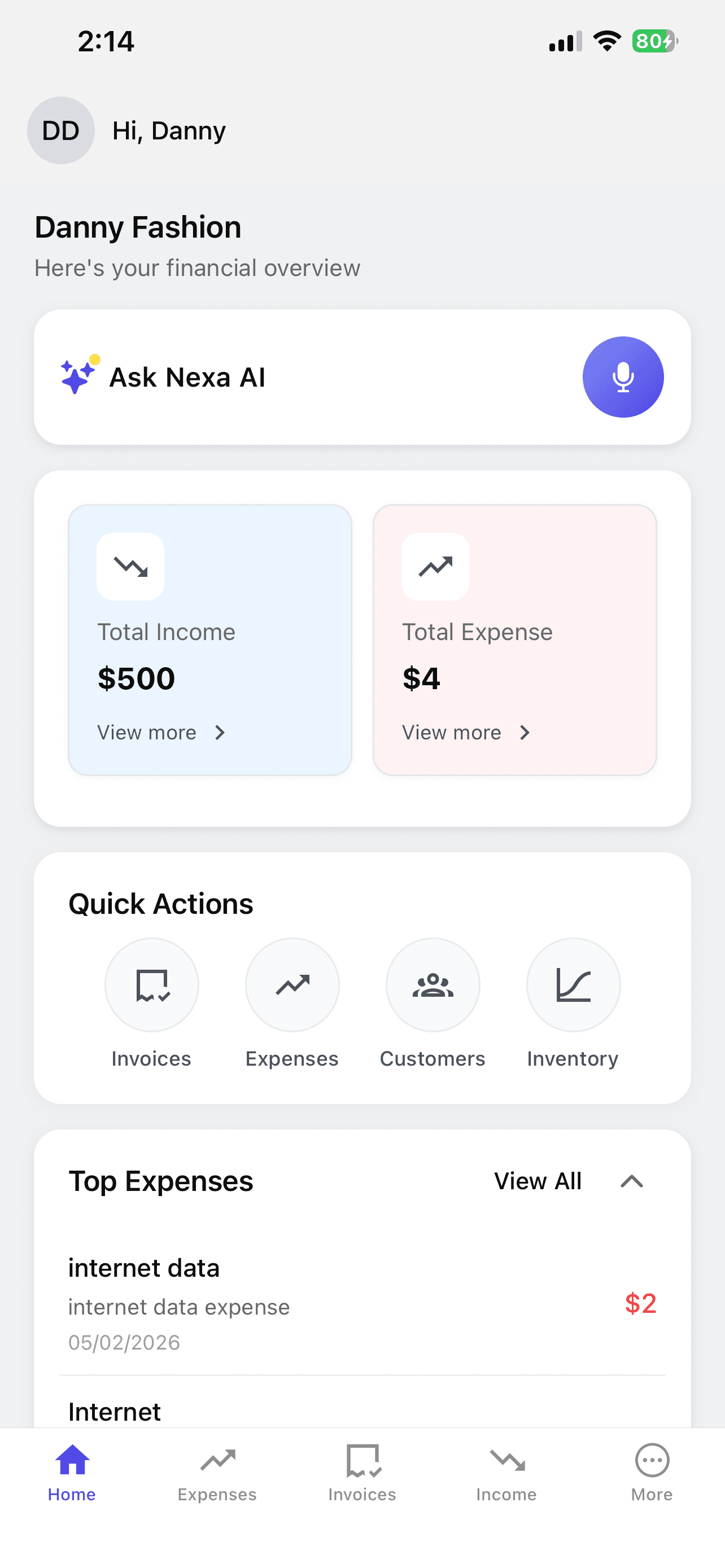This screenshot has height=1568, width=725.
Task: Open Invoices from the bottom navigation bar
Action: click(361, 1461)
